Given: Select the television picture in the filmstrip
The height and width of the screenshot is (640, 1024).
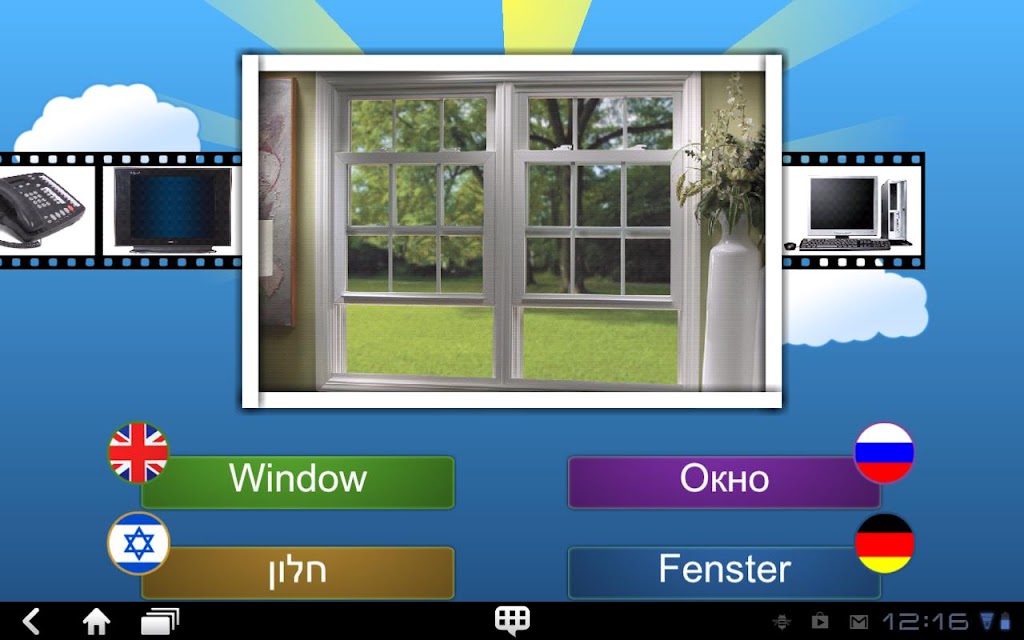Looking at the screenshot, I should click(x=172, y=210).
